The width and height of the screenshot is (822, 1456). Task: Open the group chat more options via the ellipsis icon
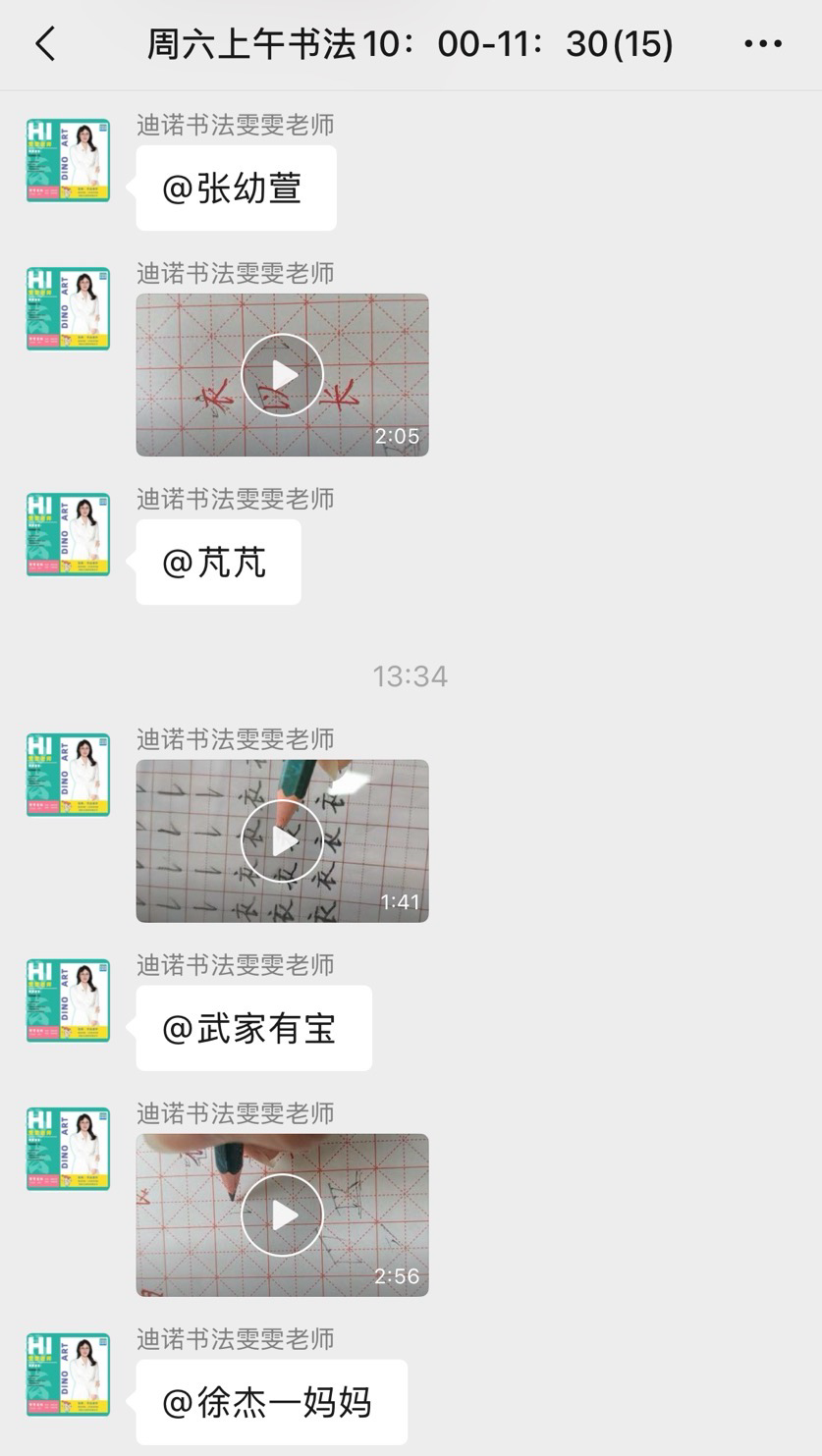763,43
